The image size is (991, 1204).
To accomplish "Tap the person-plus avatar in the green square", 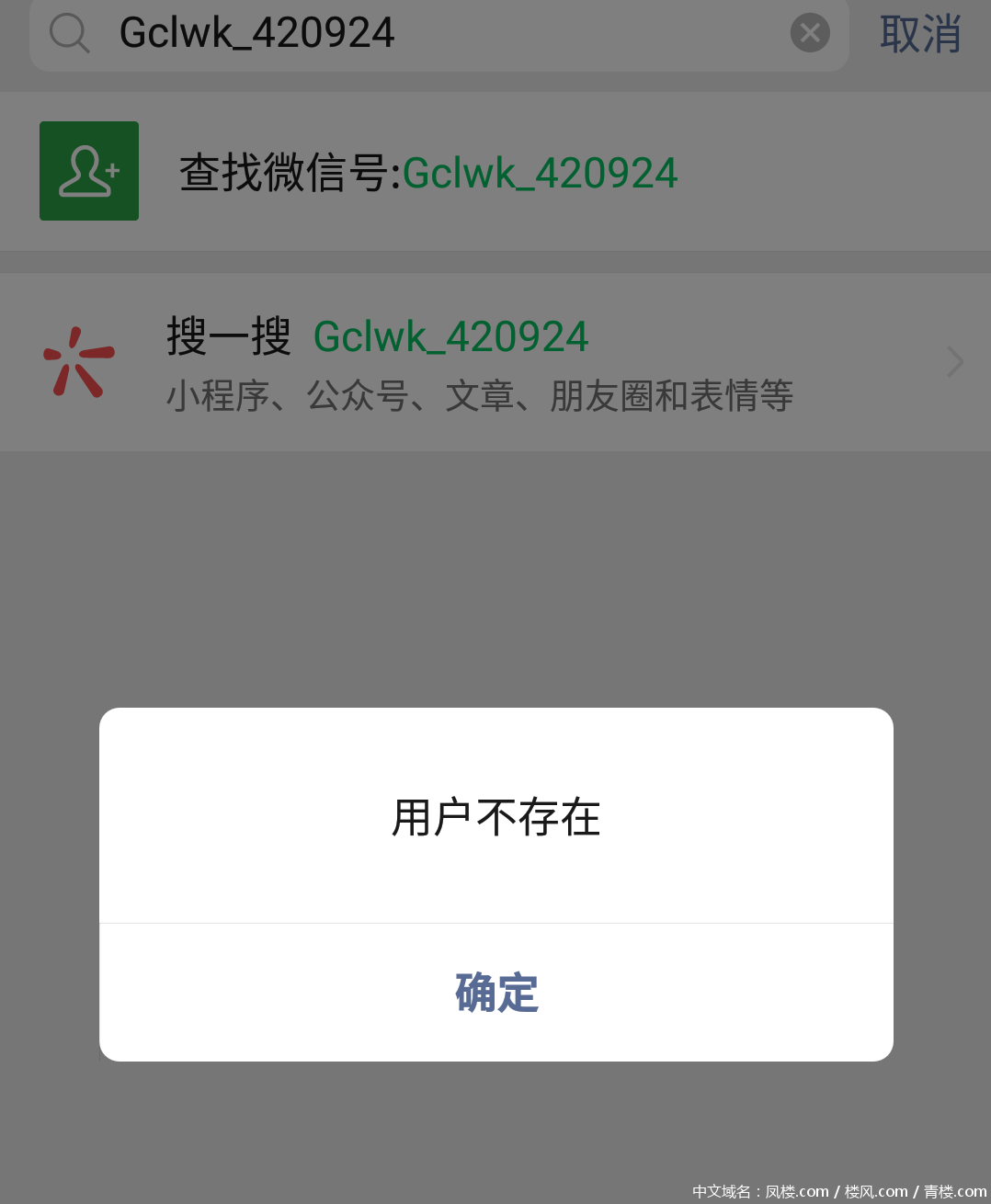I will pos(89,171).
